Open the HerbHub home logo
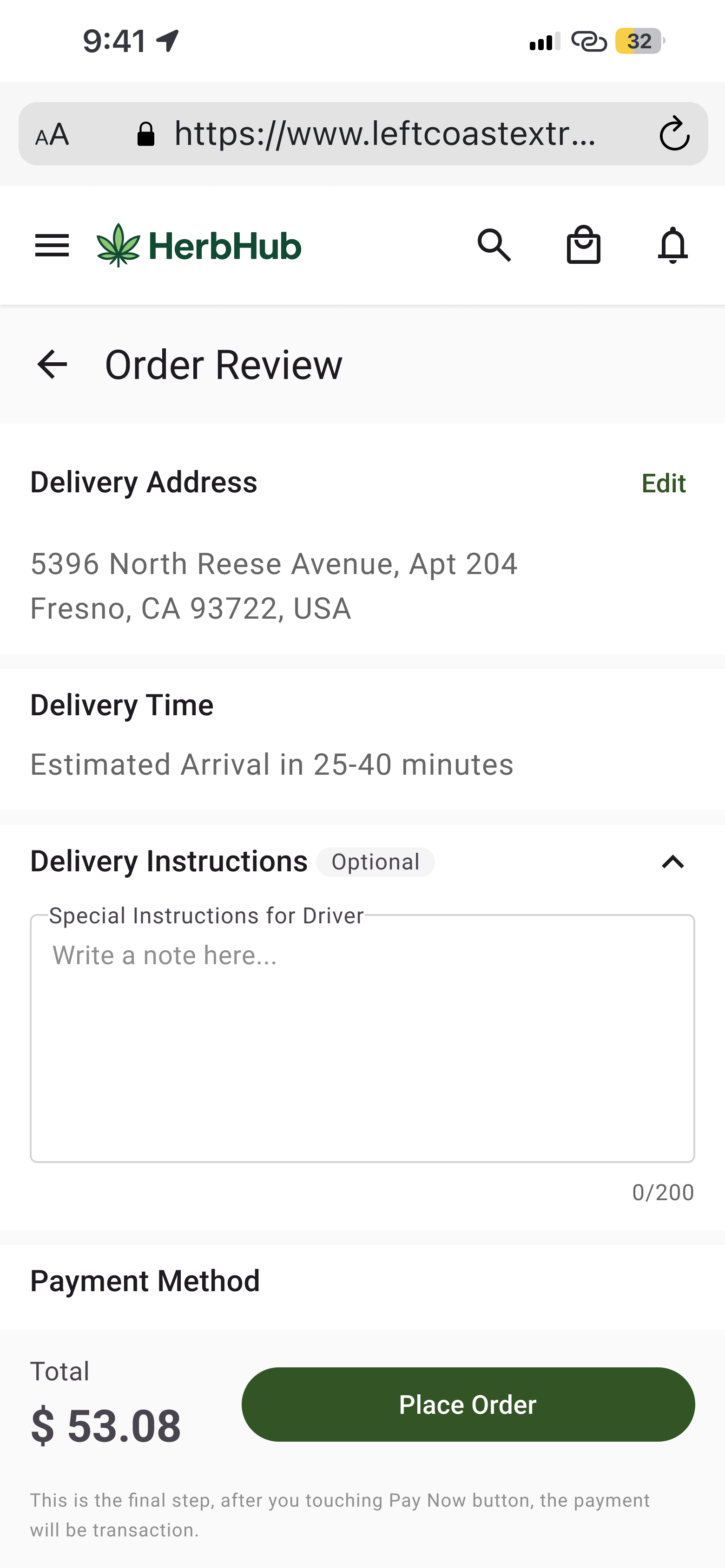The width and height of the screenshot is (725, 1568). click(x=198, y=245)
